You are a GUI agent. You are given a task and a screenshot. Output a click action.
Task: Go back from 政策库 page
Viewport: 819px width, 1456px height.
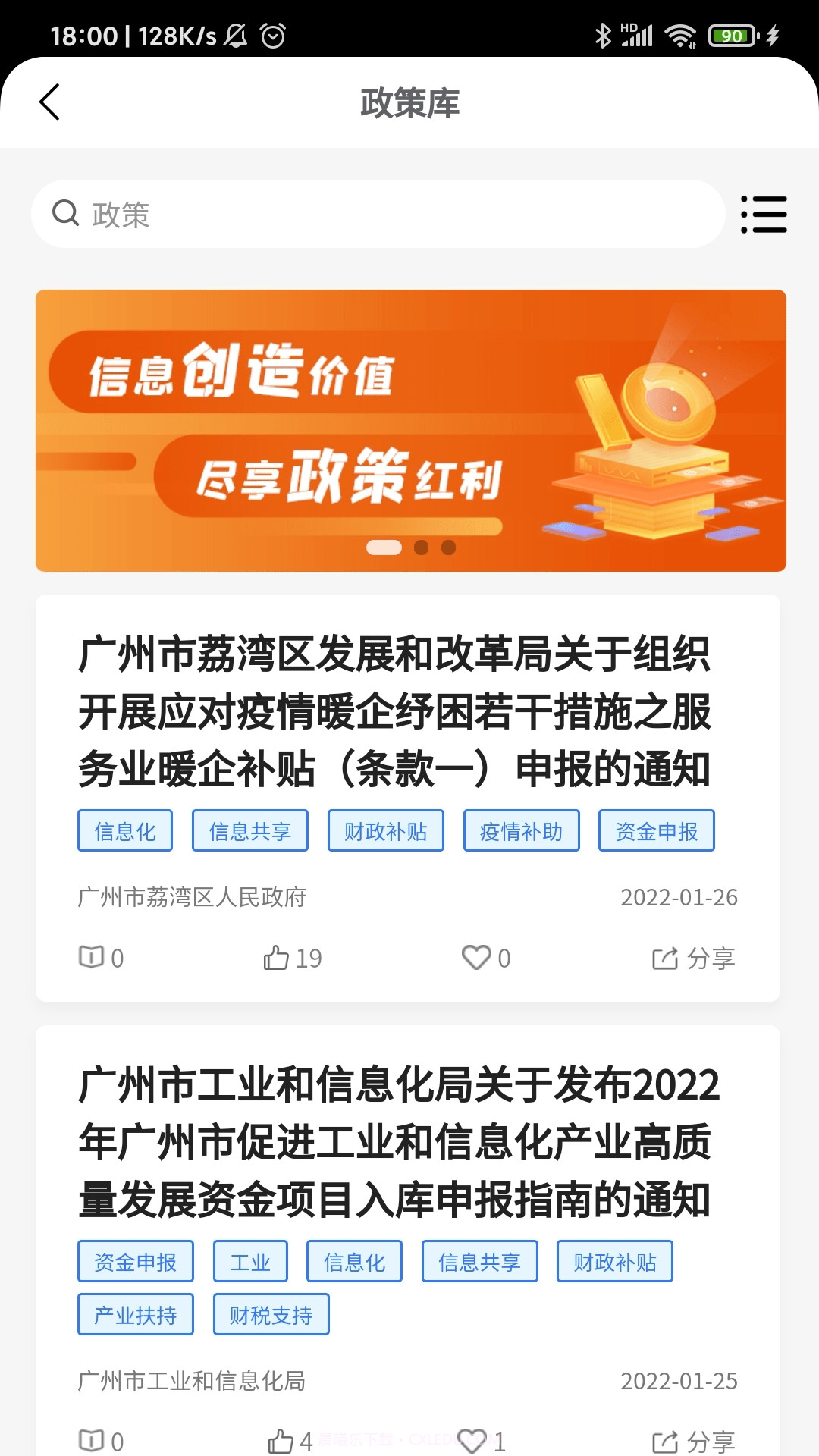pyautogui.click(x=49, y=102)
